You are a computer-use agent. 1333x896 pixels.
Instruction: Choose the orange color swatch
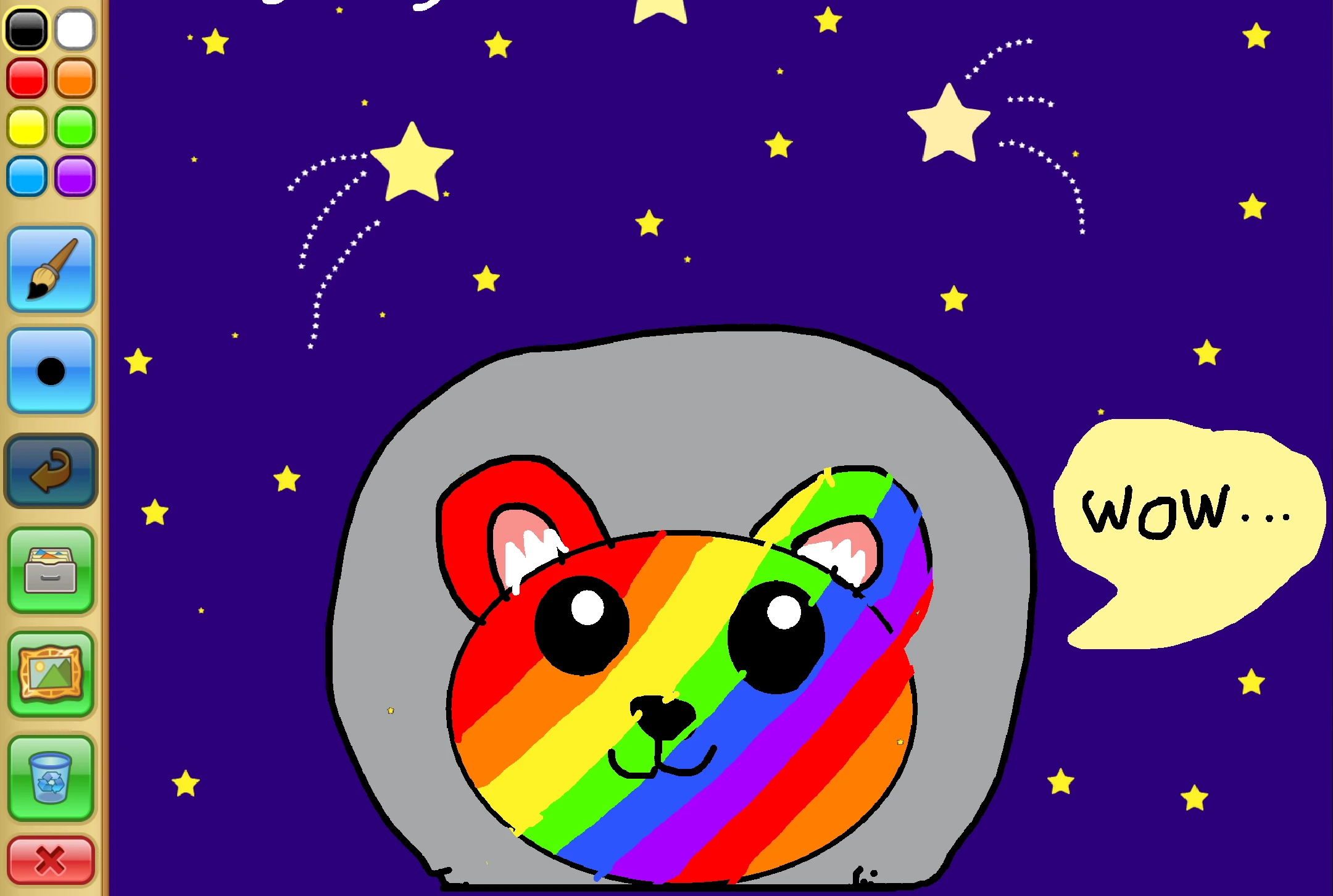click(x=75, y=78)
